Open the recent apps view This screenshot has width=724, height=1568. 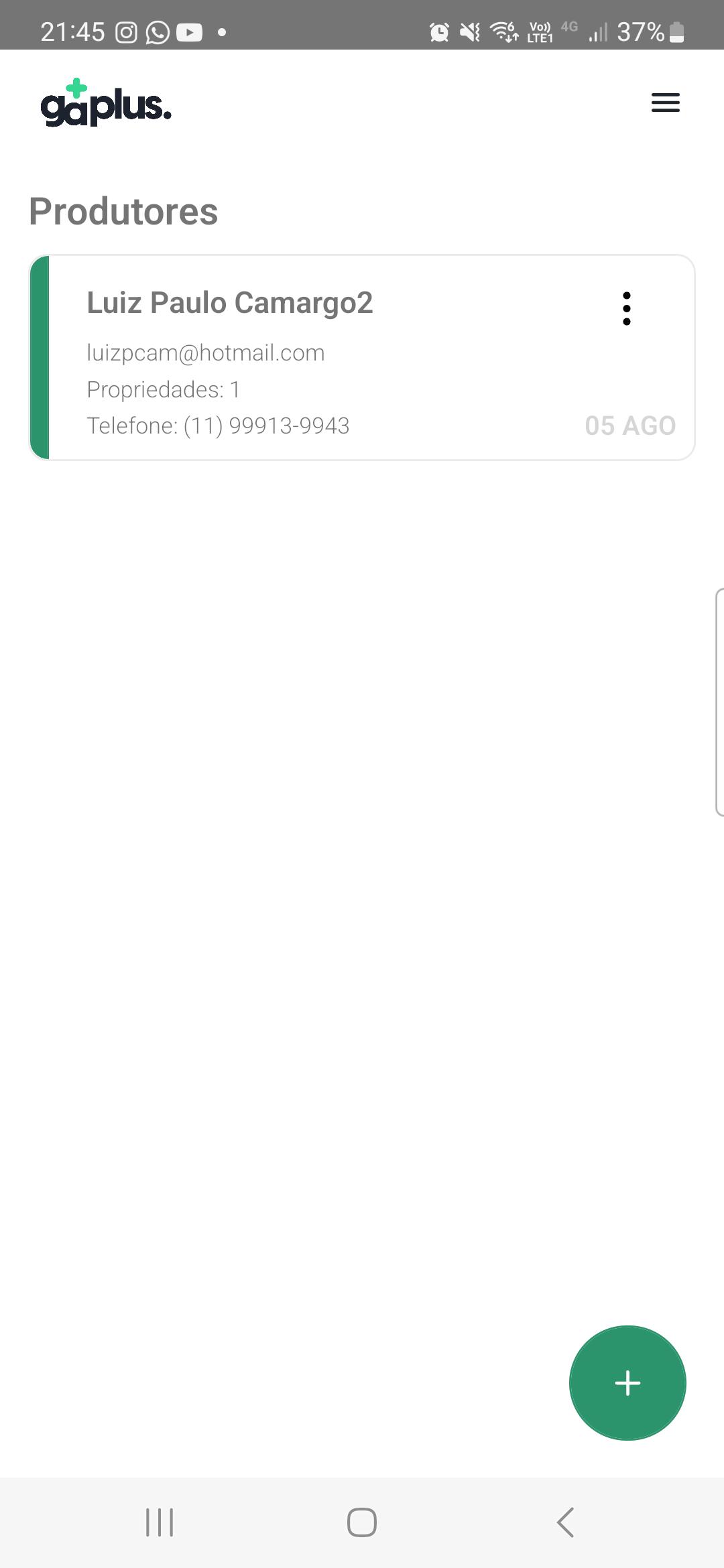coord(160,1522)
